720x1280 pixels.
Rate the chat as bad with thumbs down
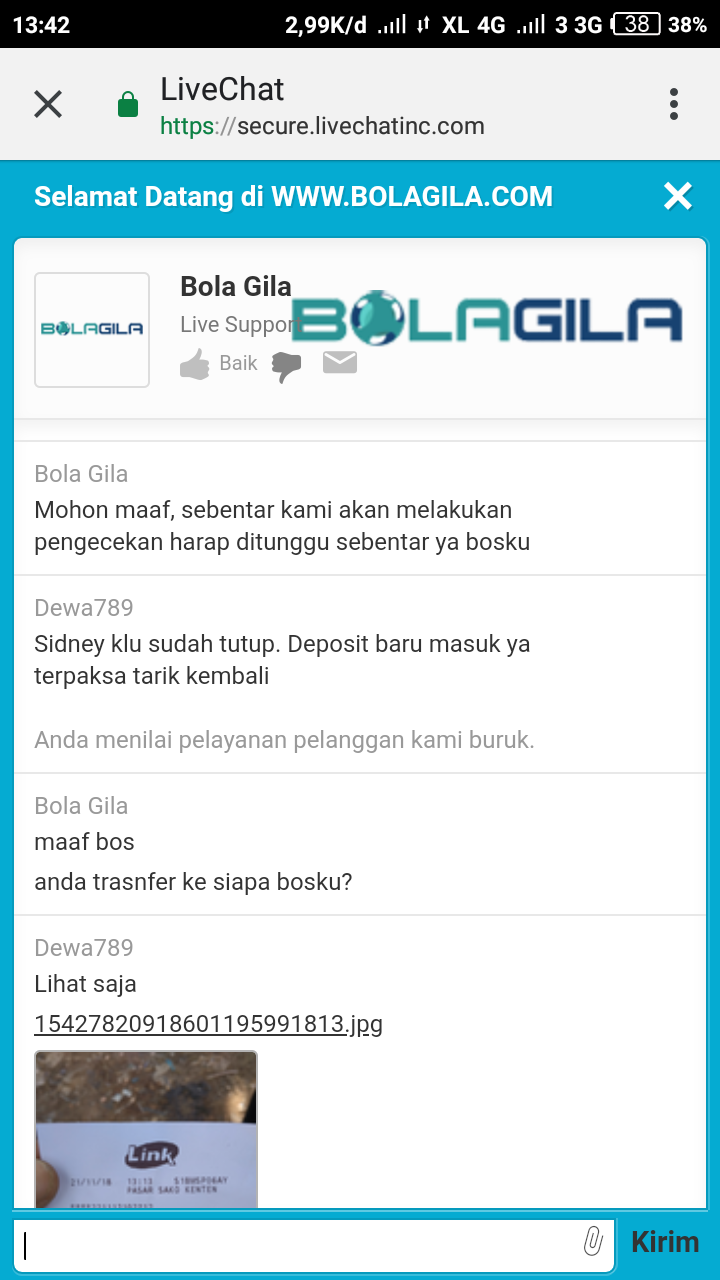[x=287, y=366]
